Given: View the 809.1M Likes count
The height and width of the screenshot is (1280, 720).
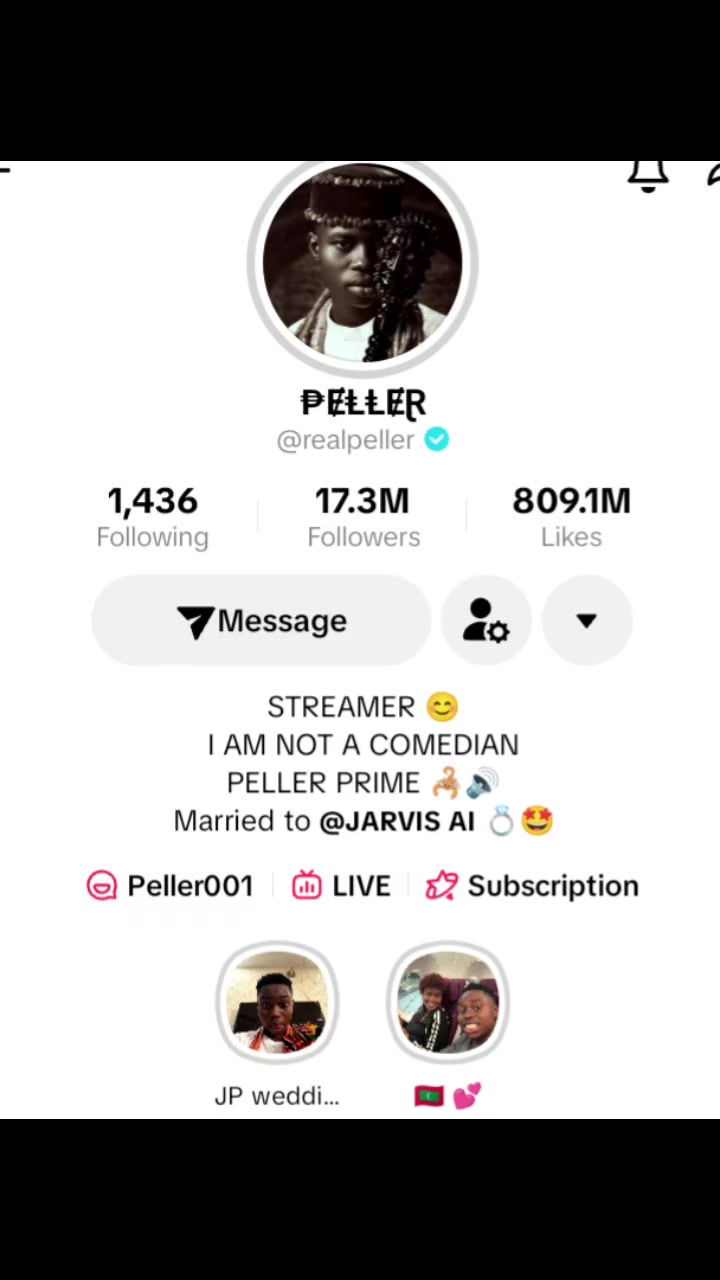Looking at the screenshot, I should click(571, 517).
